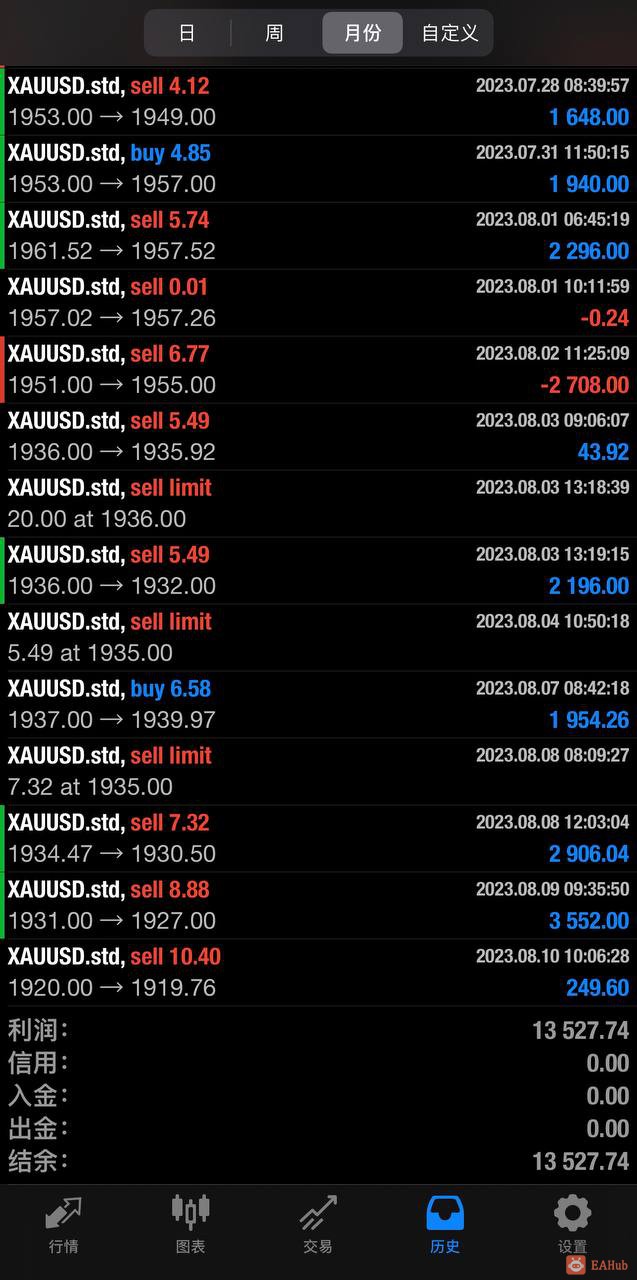Open the sell limit 20.00 at 1936.00 order
Viewport: 637px width, 1280px height.
pyautogui.click(x=318, y=503)
